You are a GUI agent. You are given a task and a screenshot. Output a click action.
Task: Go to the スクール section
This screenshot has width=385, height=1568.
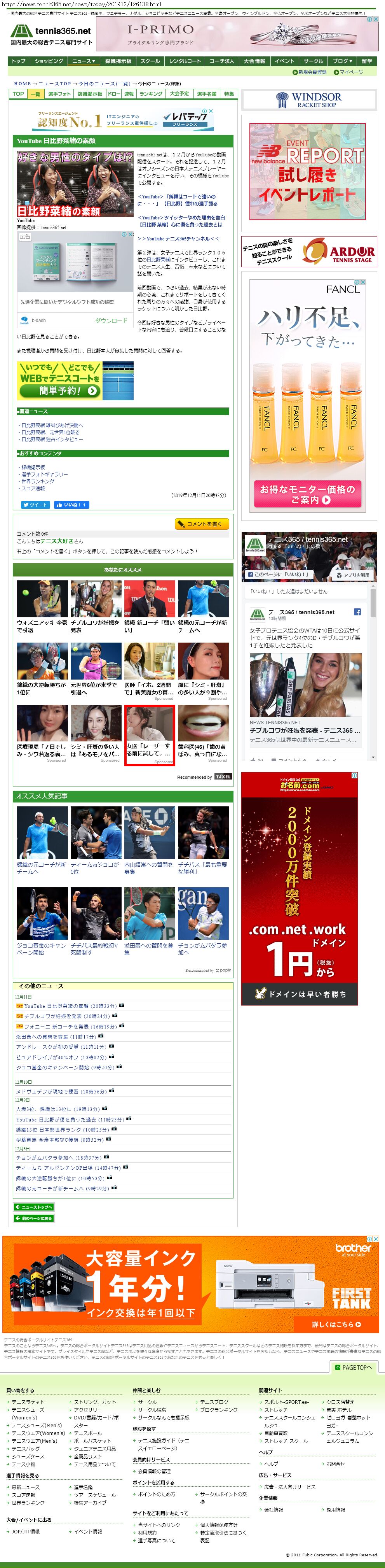tap(150, 61)
